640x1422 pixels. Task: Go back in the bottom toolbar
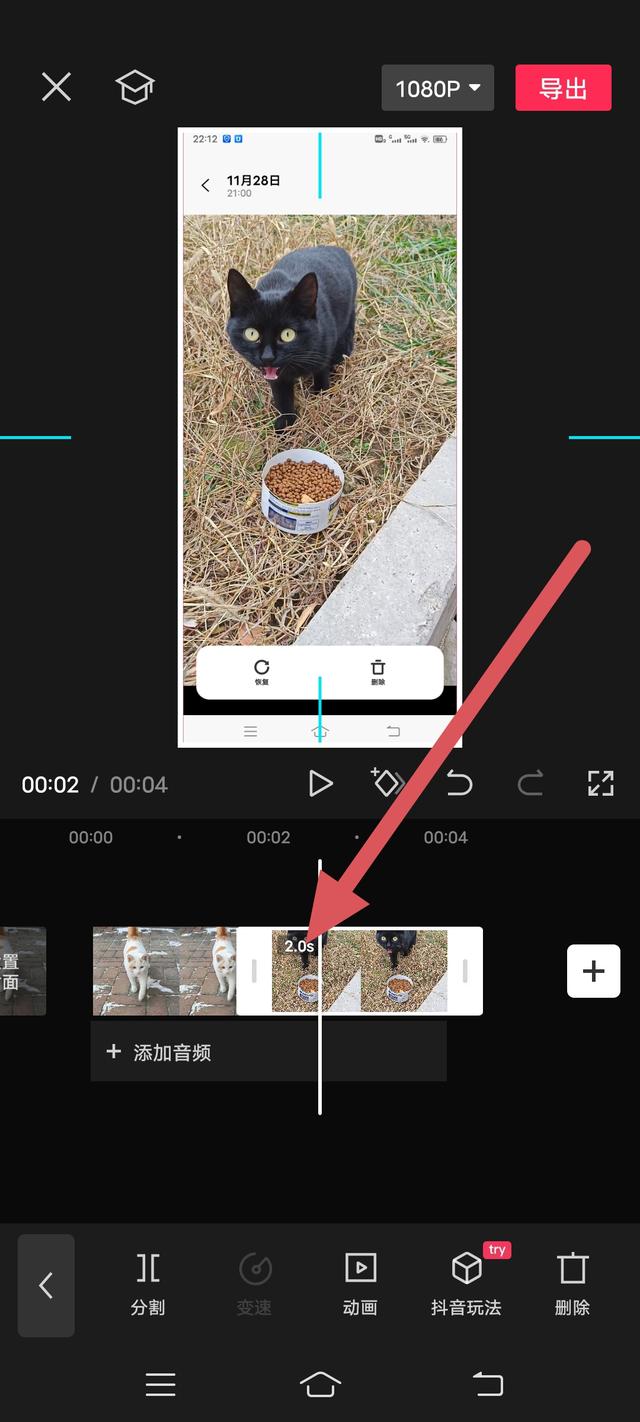click(x=46, y=1285)
